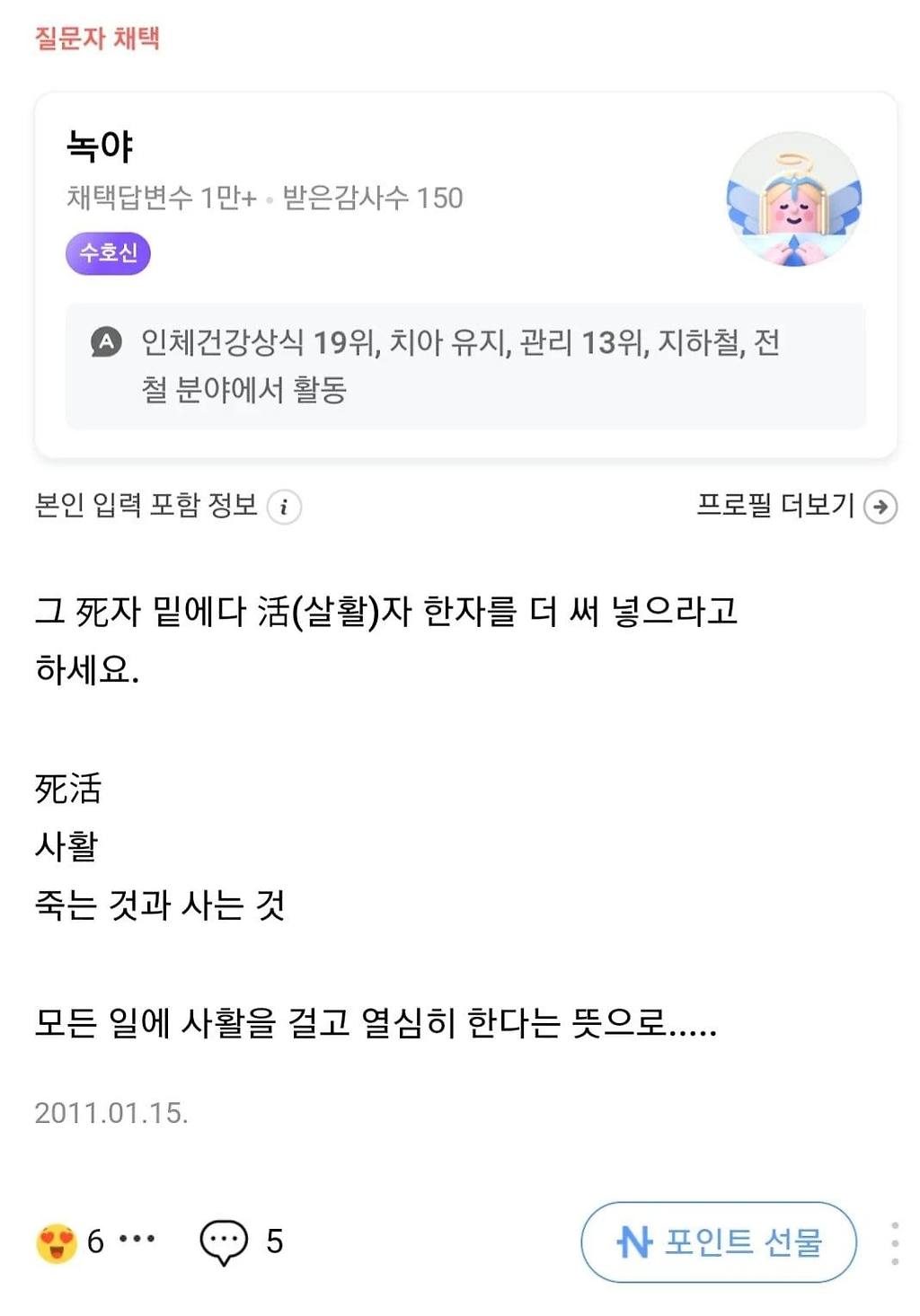Image resolution: width=920 pixels, height=1316 pixels.
Task: Select the 수호신 badge icon
Action: [107, 254]
